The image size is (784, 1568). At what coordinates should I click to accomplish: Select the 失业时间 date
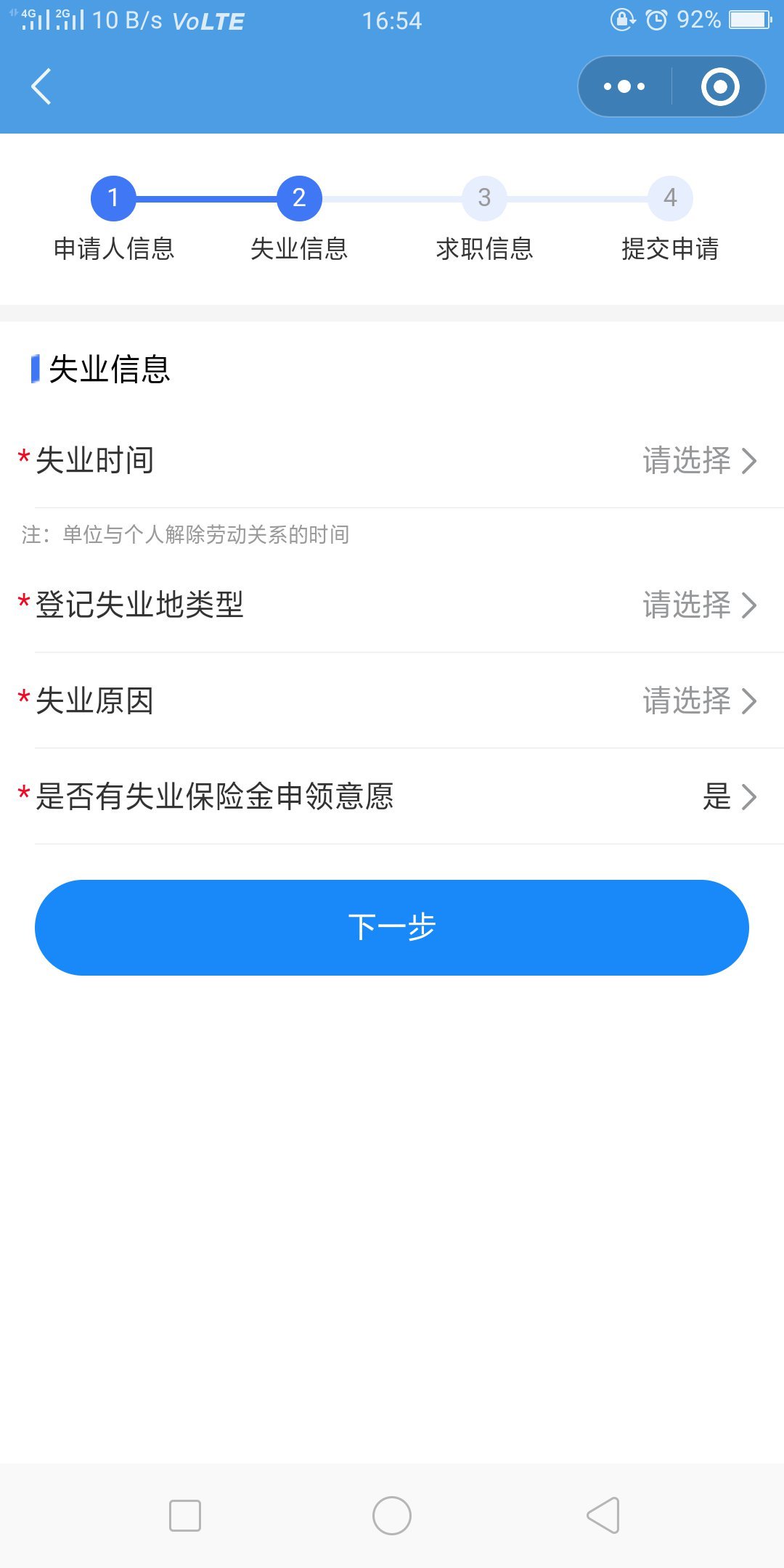[698, 461]
